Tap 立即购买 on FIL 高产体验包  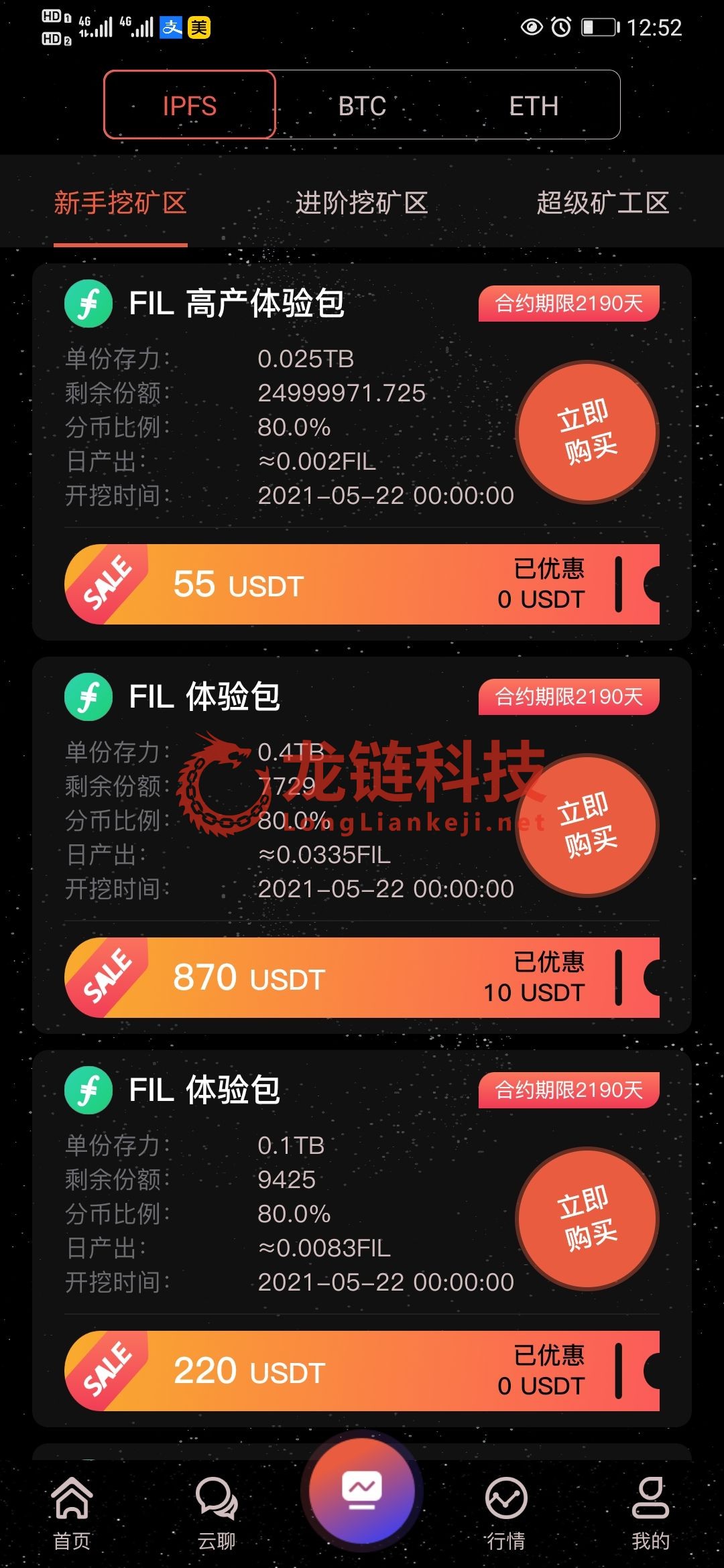(x=587, y=432)
